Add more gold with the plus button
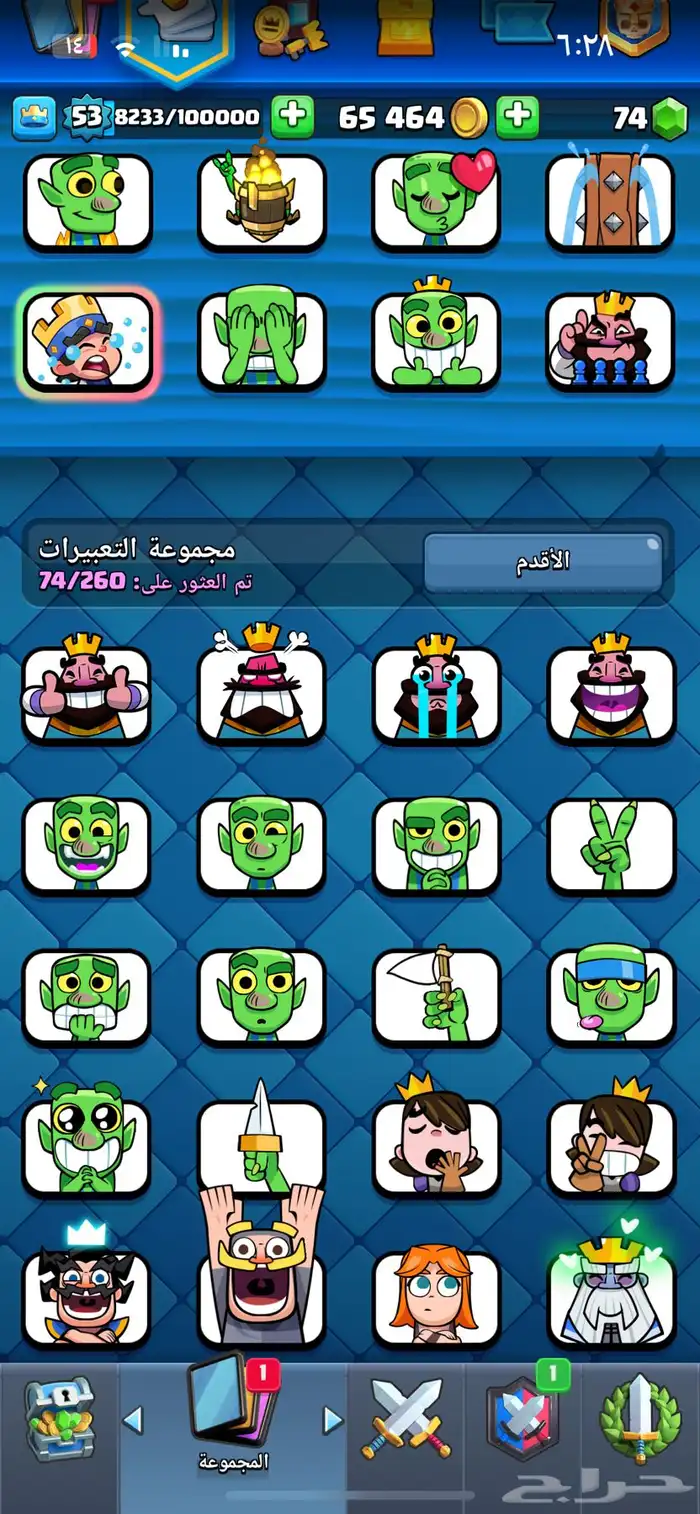The width and height of the screenshot is (700, 1514). point(517,117)
